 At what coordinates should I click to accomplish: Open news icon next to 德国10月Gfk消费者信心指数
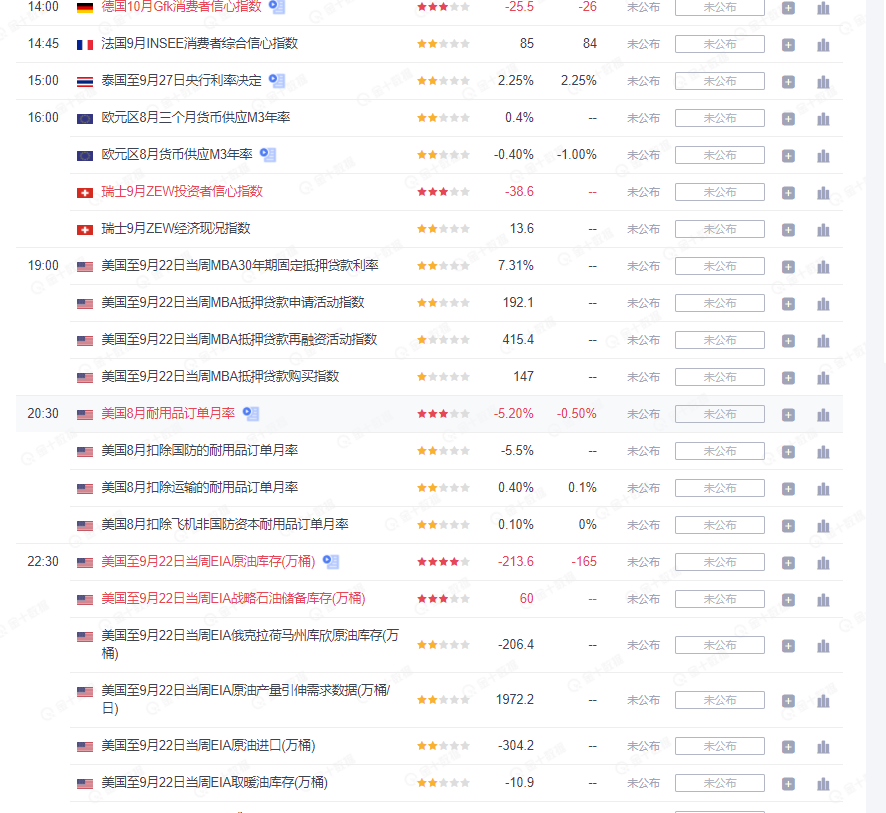click(277, 7)
